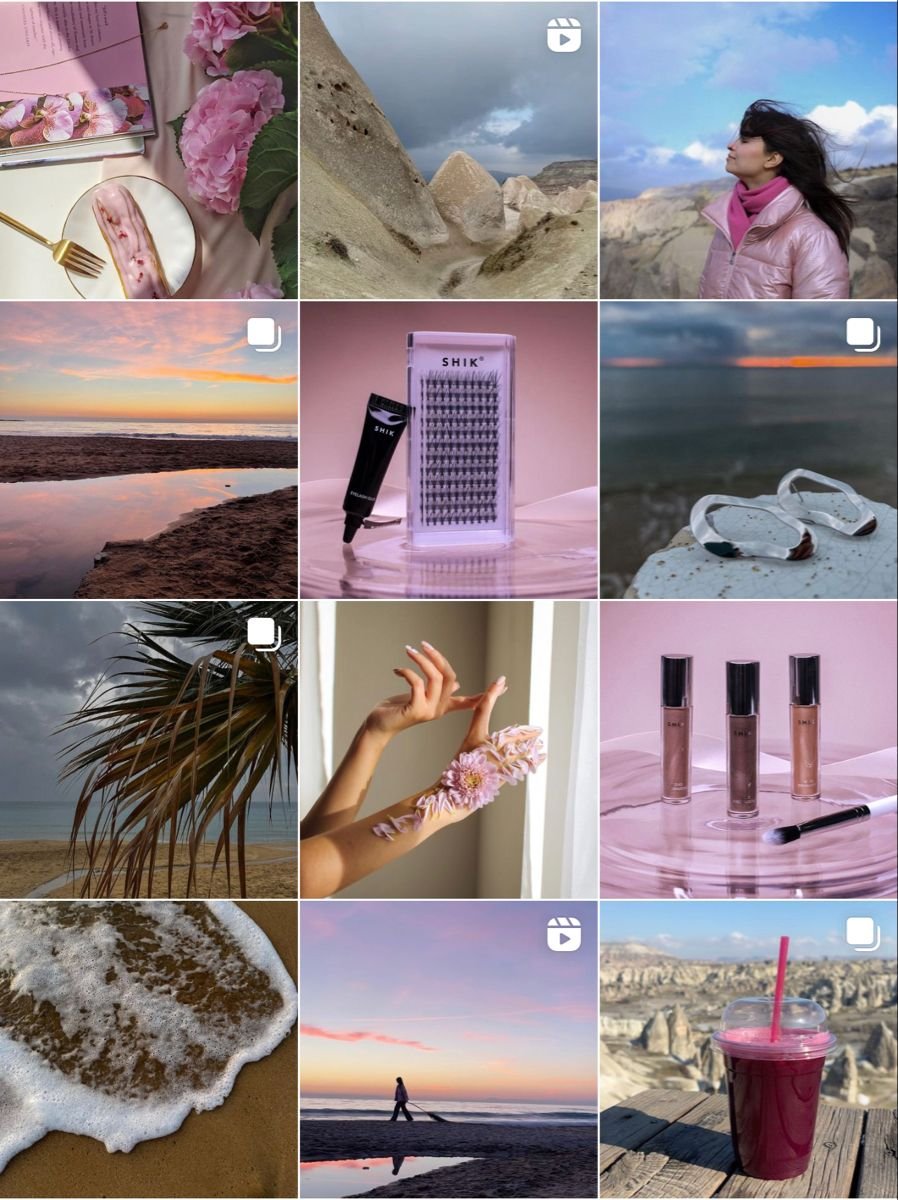
Task: Play the rocky cone hills reel
Action: pyautogui.click(x=448, y=150)
